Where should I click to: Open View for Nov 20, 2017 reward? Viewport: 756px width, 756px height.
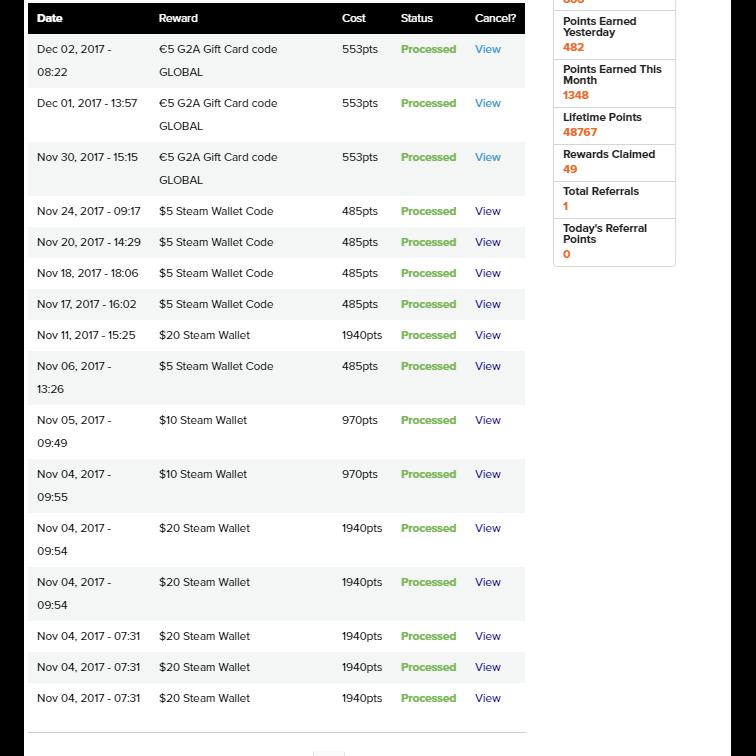coord(488,242)
